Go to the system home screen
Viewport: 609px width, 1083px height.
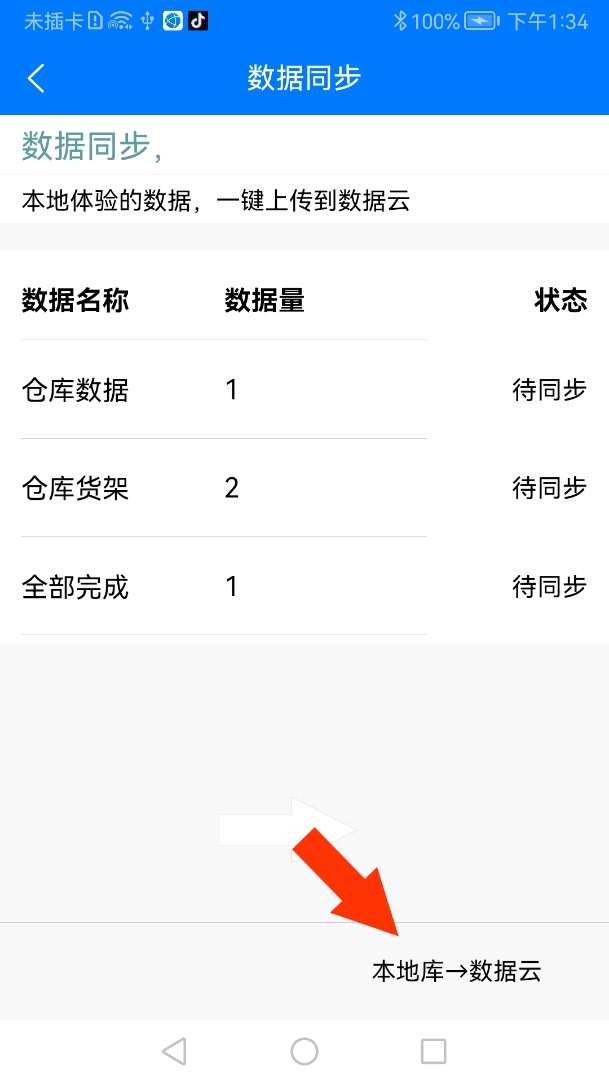click(304, 1051)
